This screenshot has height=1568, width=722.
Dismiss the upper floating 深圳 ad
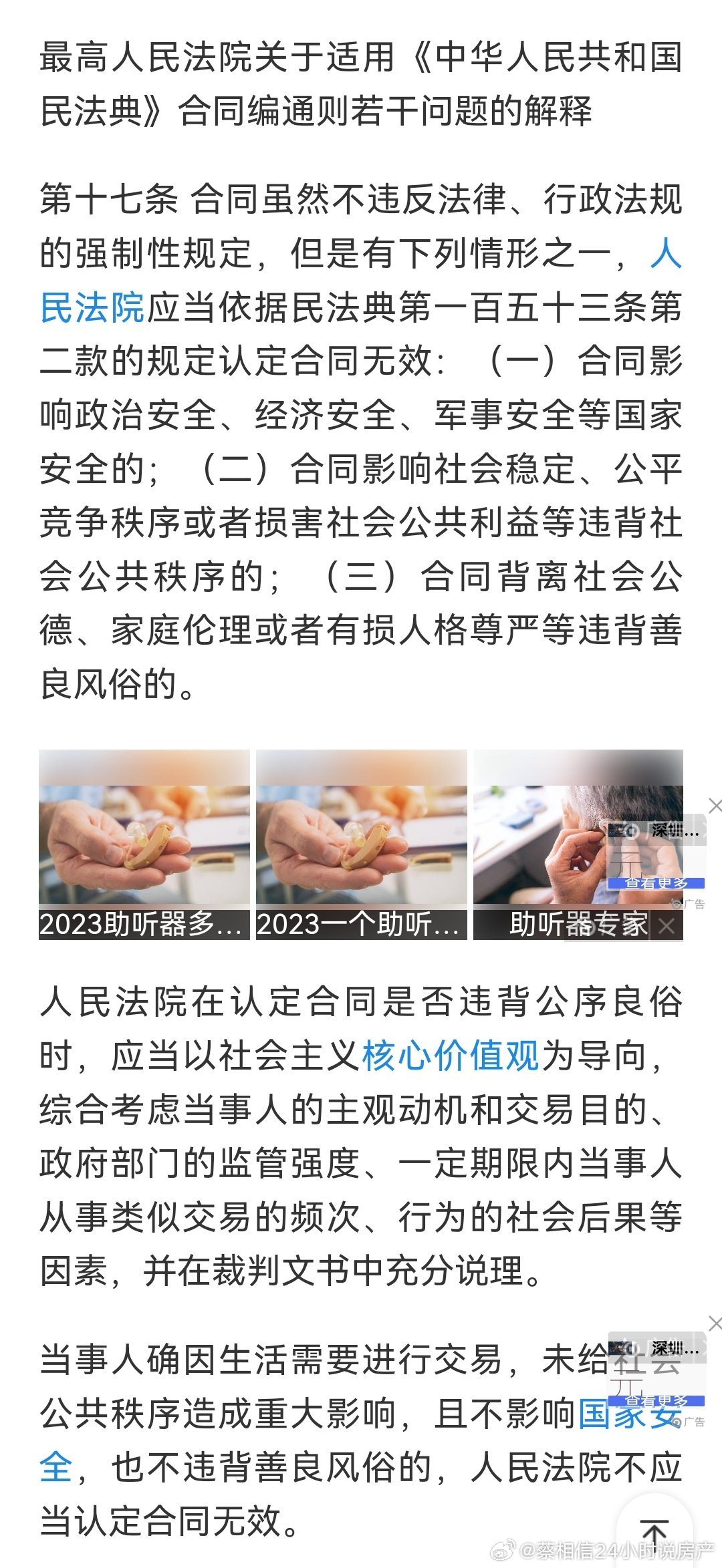coord(715,806)
